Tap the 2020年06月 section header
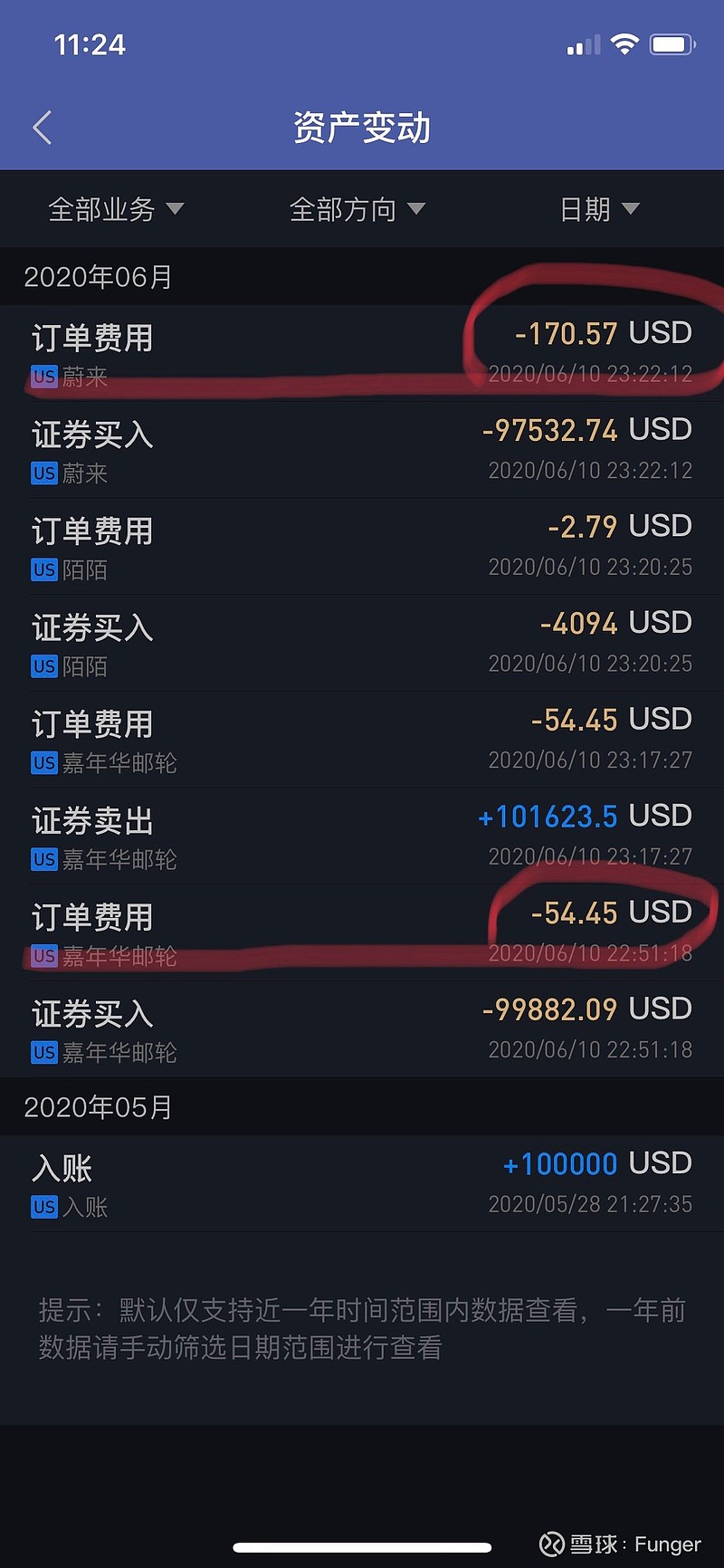Image resolution: width=724 pixels, height=1568 pixels. (x=96, y=277)
